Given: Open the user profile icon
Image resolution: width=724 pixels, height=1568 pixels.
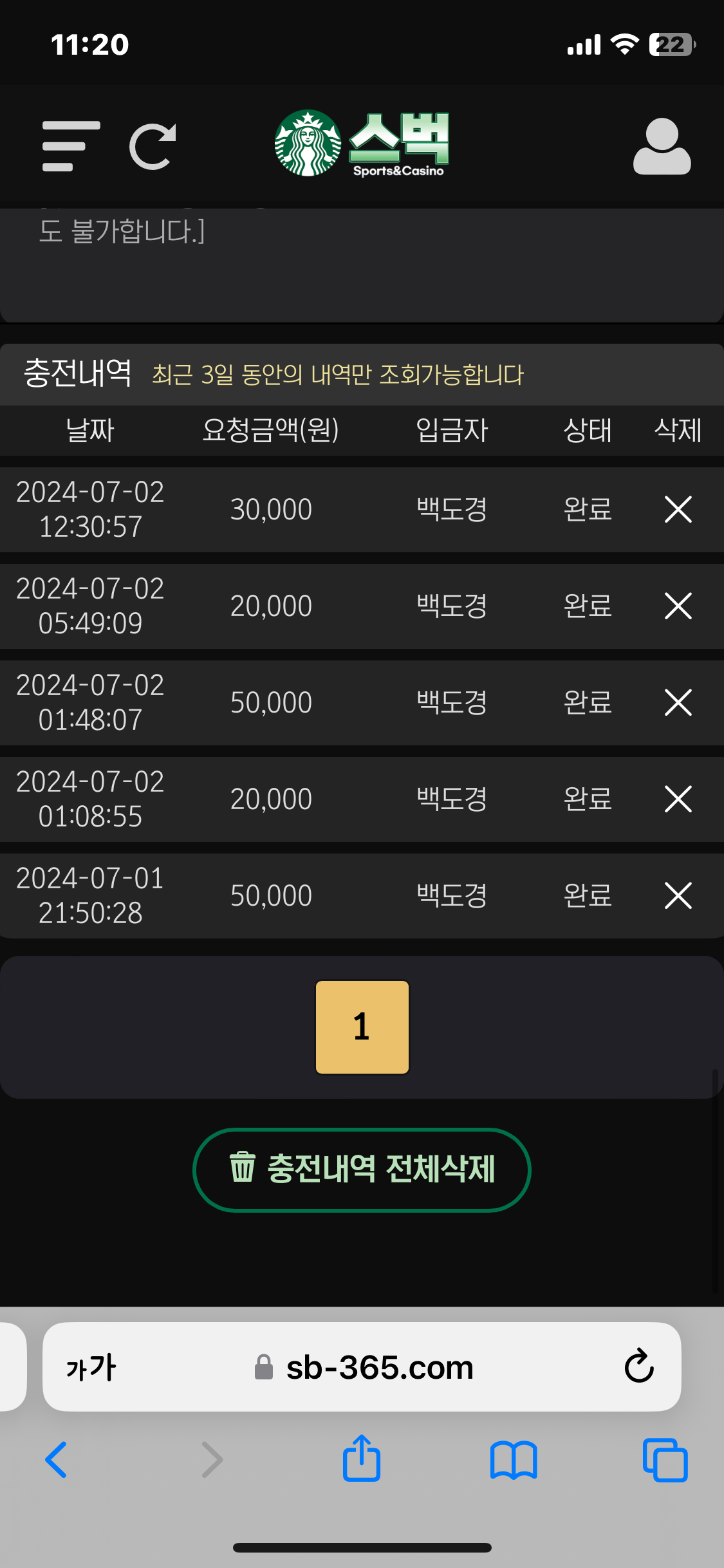Looking at the screenshot, I should [x=662, y=146].
